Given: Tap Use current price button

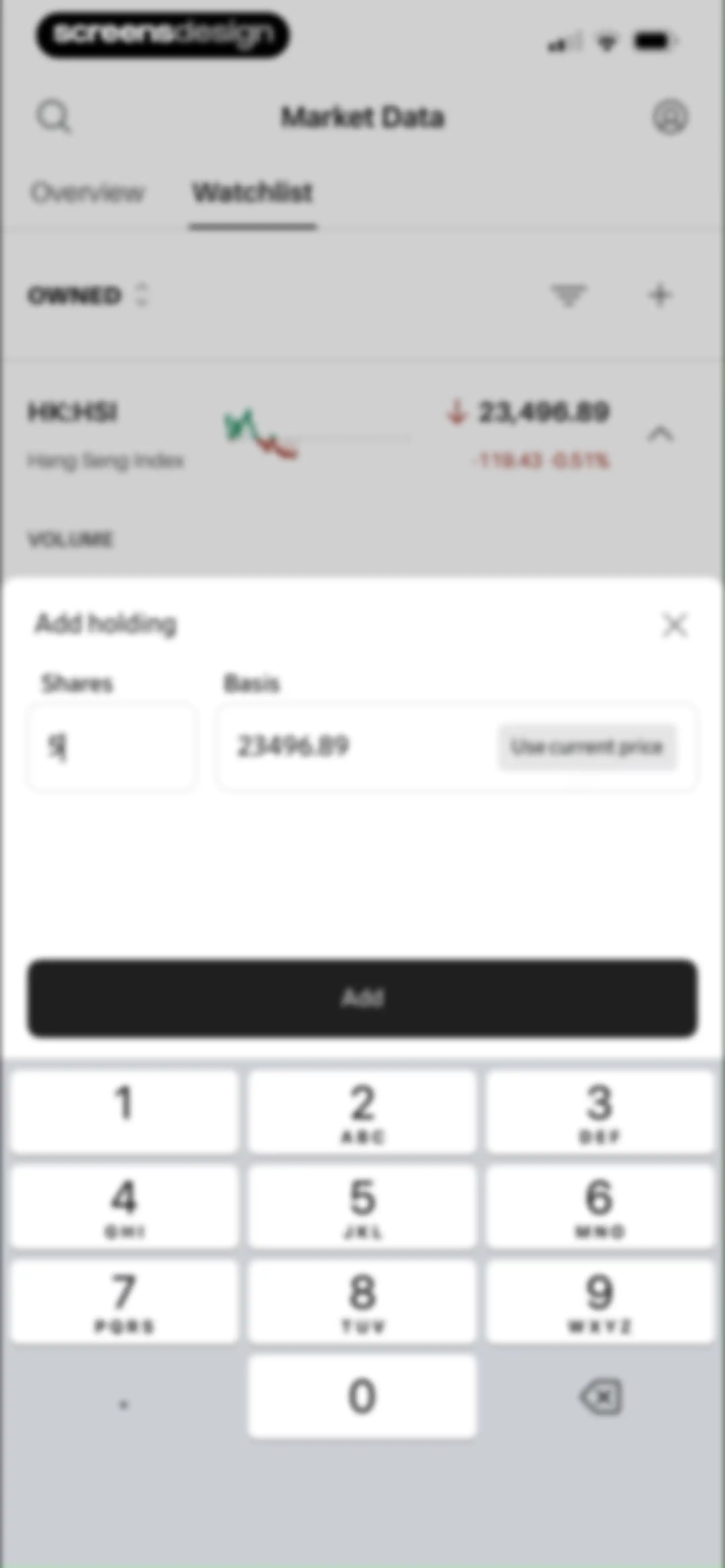Looking at the screenshot, I should [587, 747].
